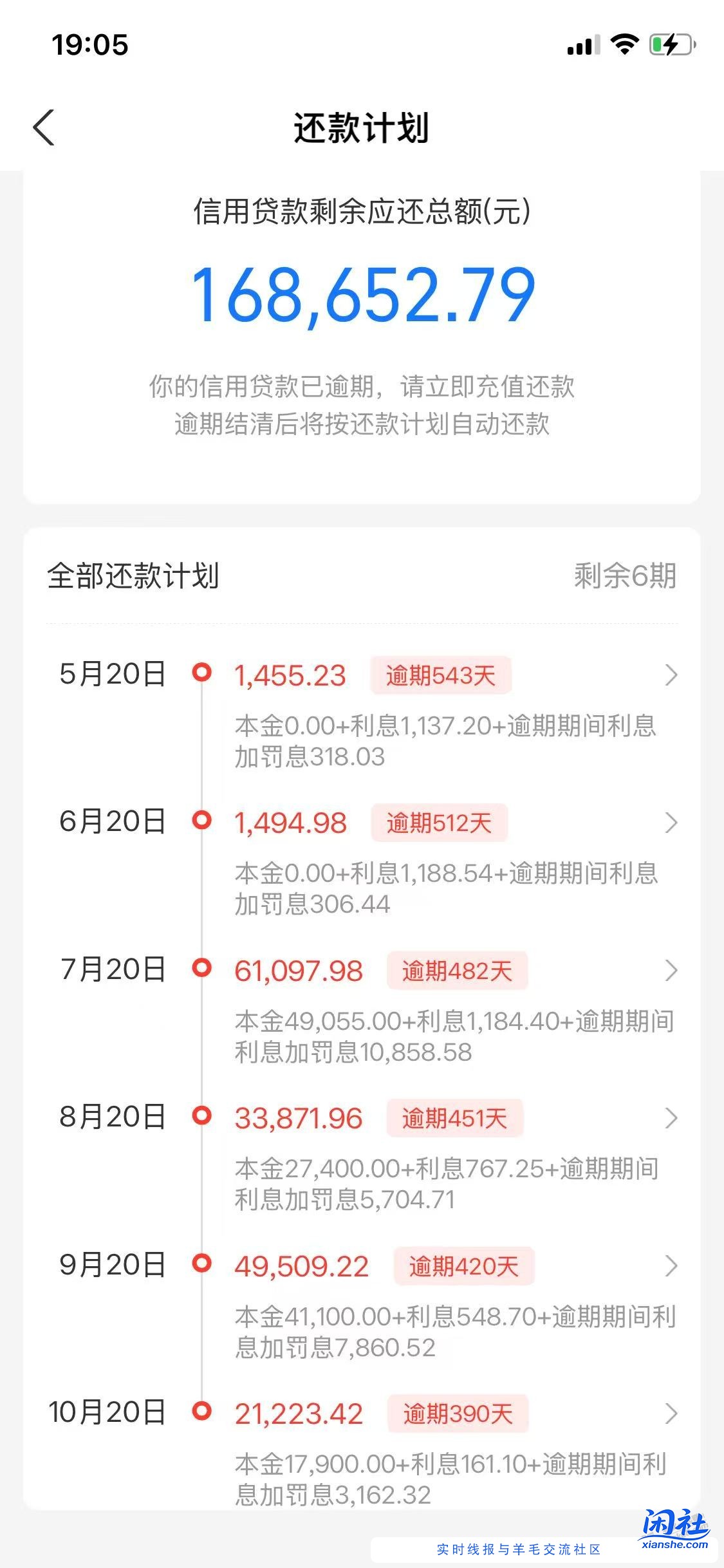The height and width of the screenshot is (1568, 724).
Task: Expand the 8月20日 installment row
Action: 671,1118
